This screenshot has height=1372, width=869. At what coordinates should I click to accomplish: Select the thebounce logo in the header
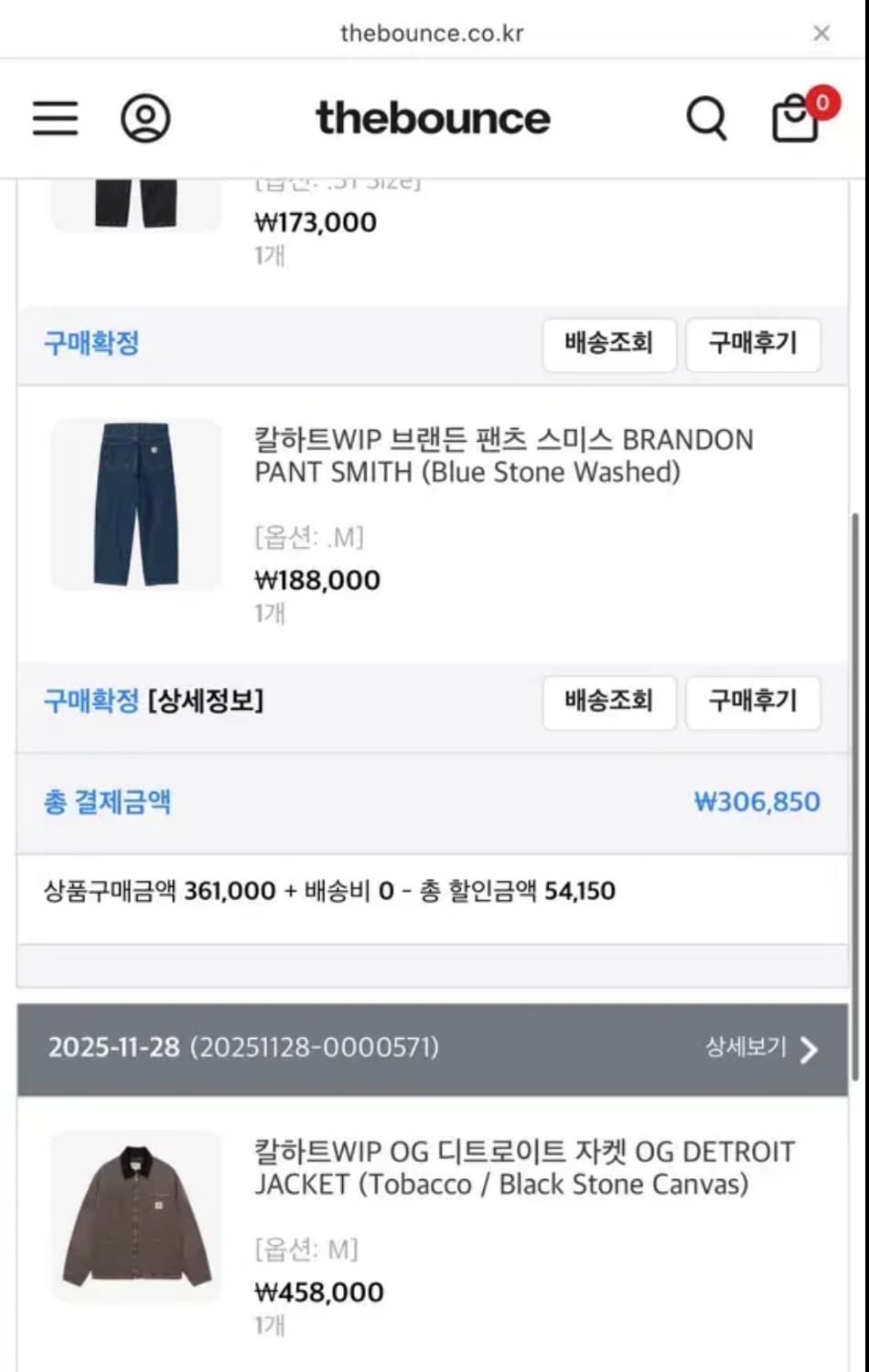click(433, 117)
